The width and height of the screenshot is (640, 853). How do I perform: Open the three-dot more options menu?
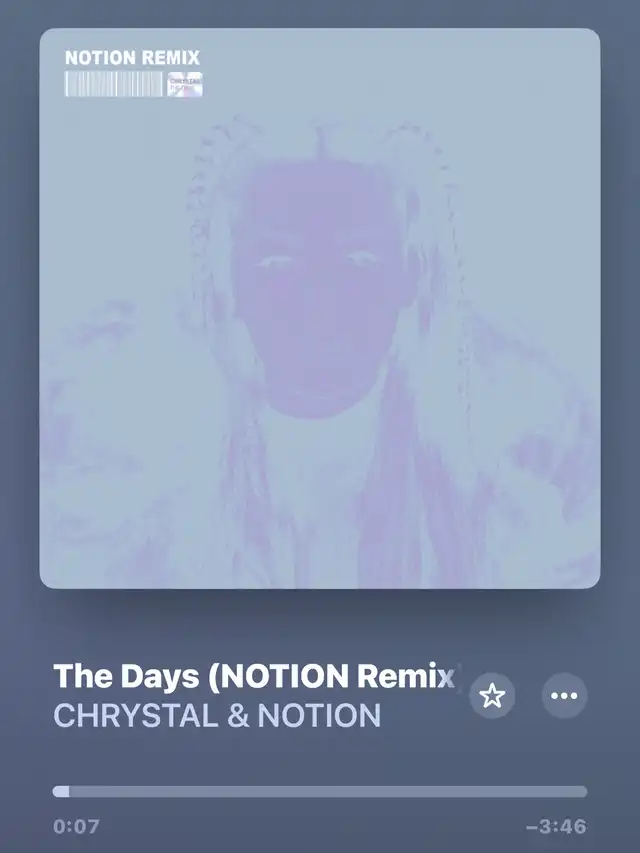pos(564,695)
